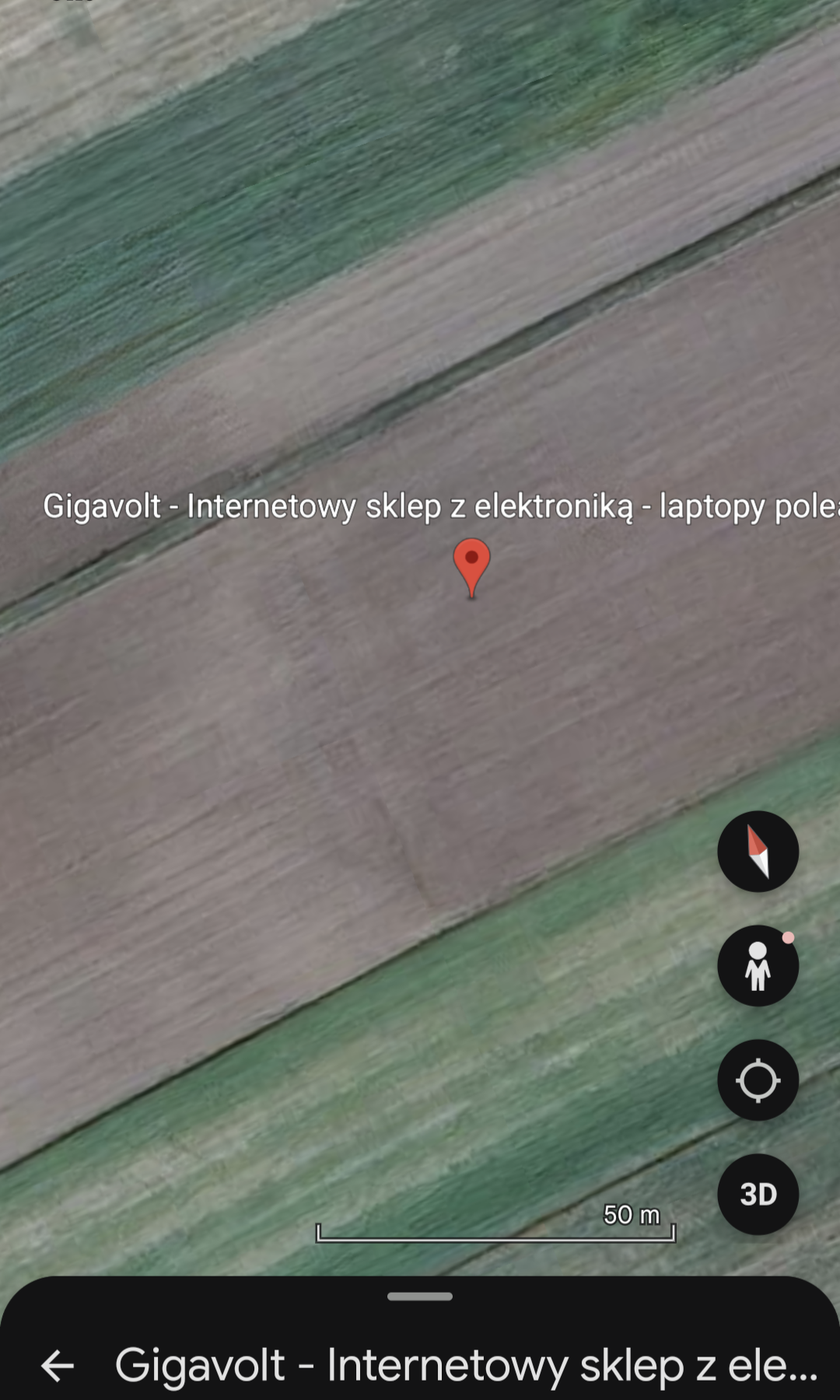
Task: Center the map on my location
Action: [758, 1080]
